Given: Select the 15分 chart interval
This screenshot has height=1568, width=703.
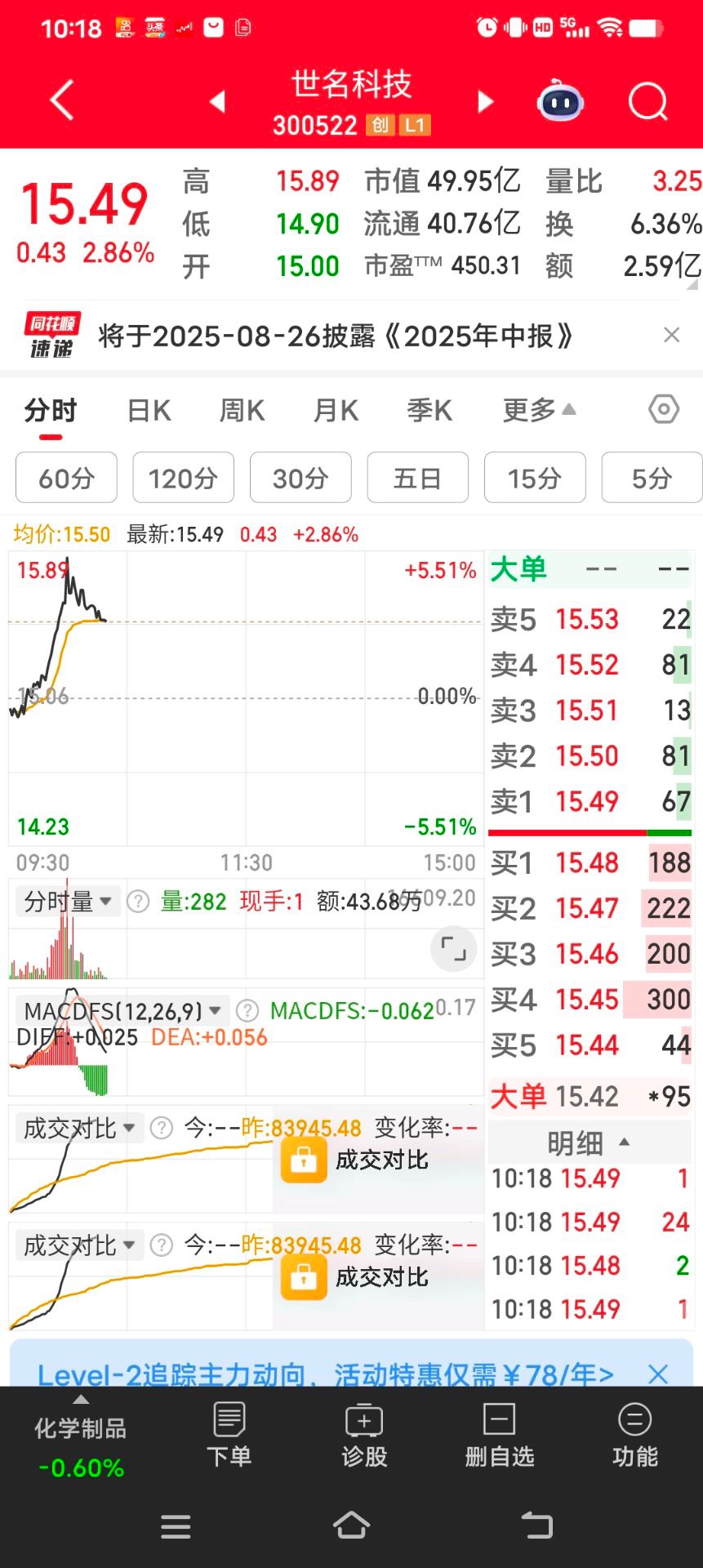Looking at the screenshot, I should (x=534, y=478).
